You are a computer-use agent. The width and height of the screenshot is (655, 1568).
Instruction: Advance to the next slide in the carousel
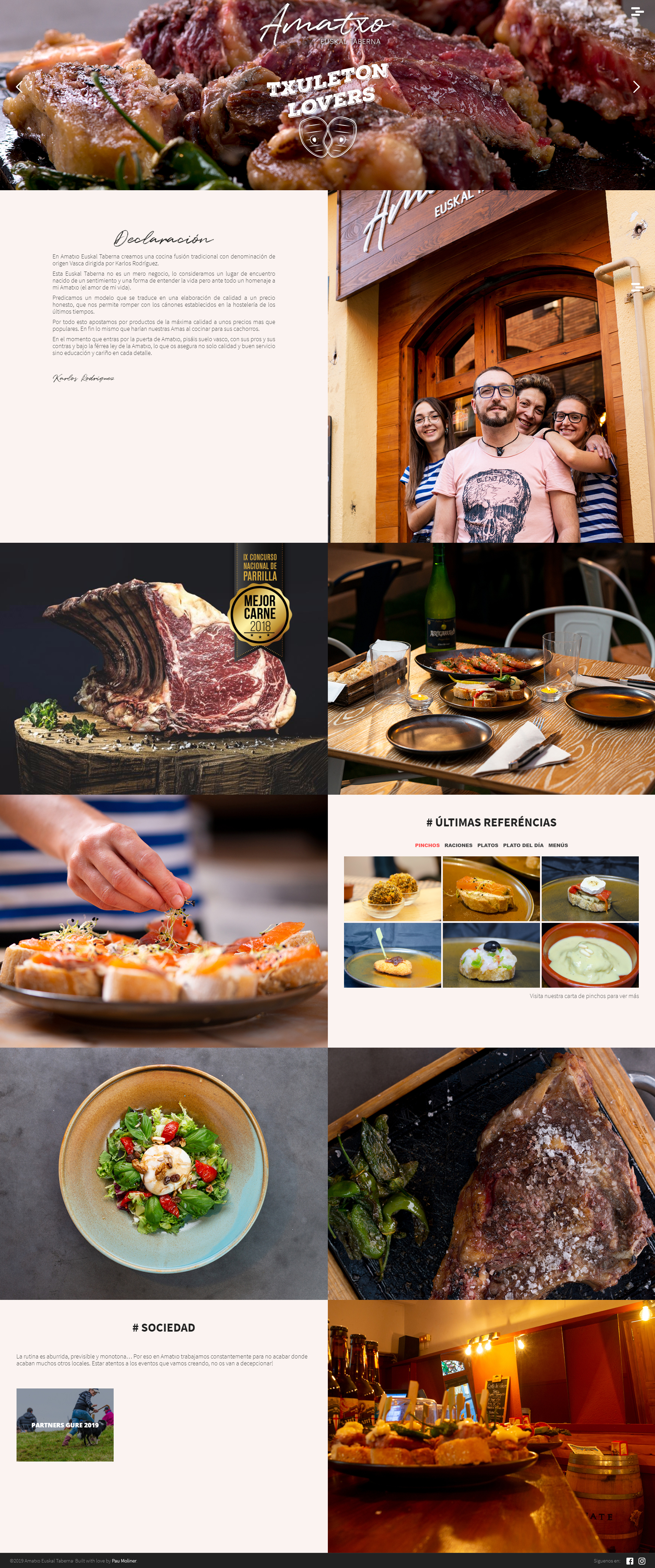point(636,87)
